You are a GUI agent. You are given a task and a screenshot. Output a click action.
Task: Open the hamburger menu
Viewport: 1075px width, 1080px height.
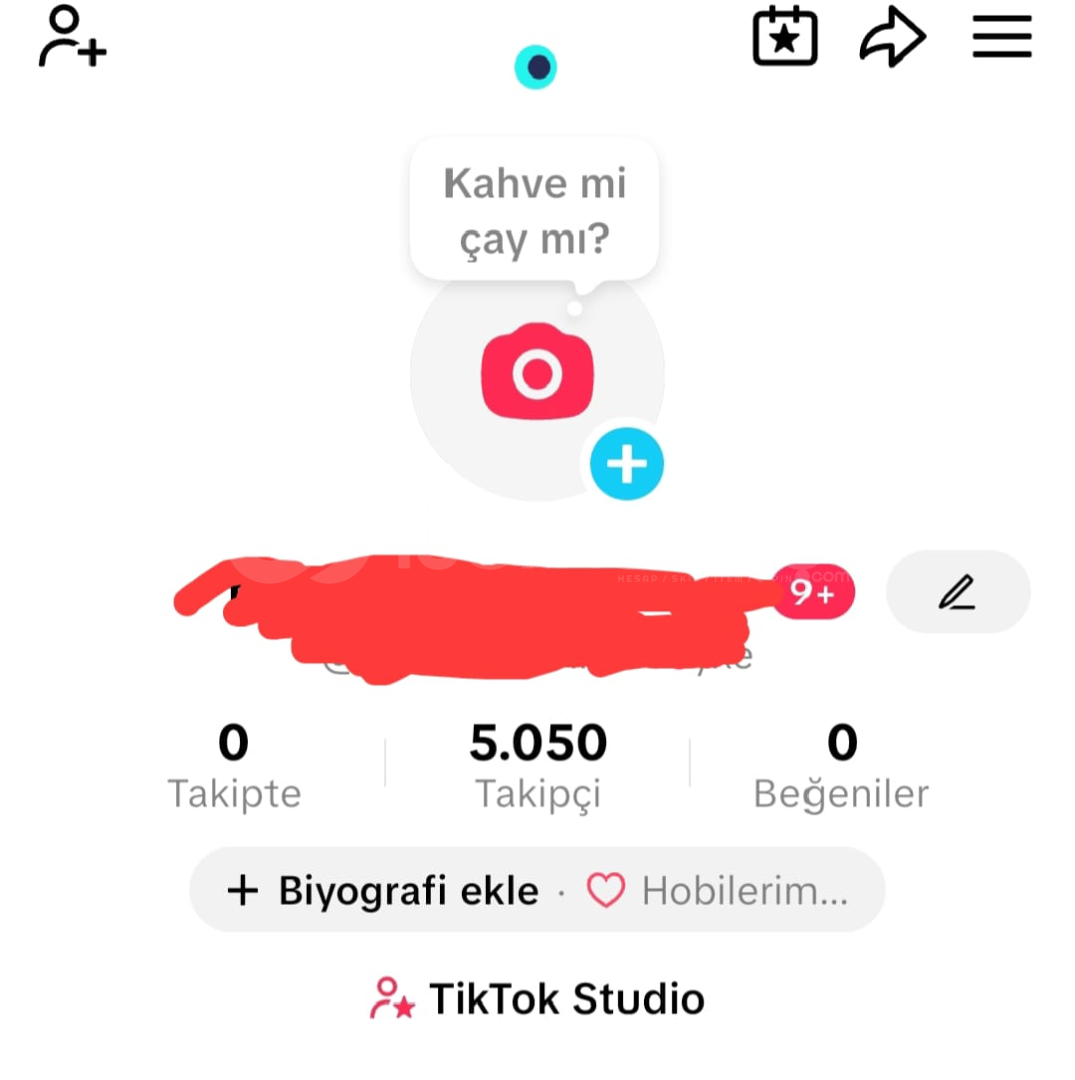tap(1001, 37)
